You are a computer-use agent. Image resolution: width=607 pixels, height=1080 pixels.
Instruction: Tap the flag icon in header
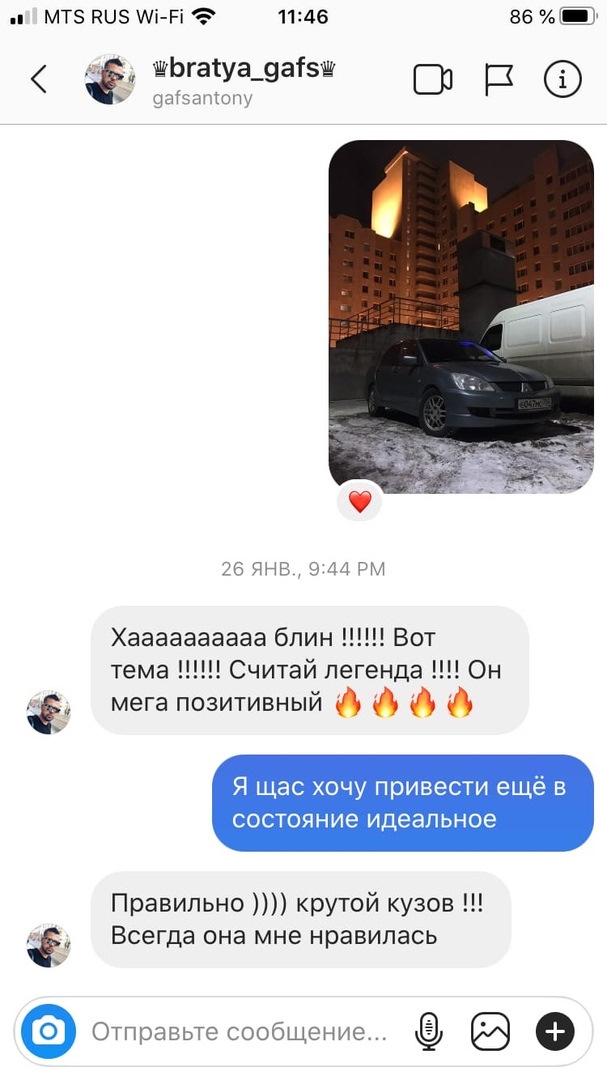click(x=498, y=80)
